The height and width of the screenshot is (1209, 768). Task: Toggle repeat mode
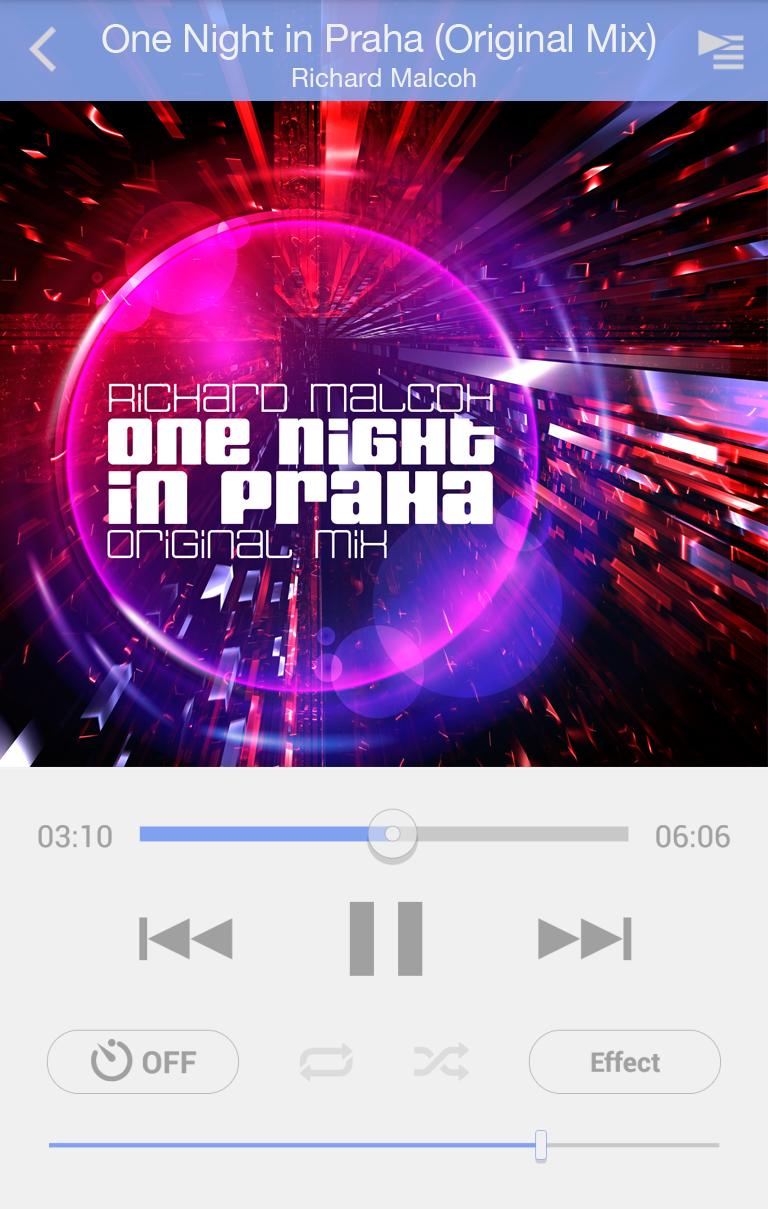326,1061
